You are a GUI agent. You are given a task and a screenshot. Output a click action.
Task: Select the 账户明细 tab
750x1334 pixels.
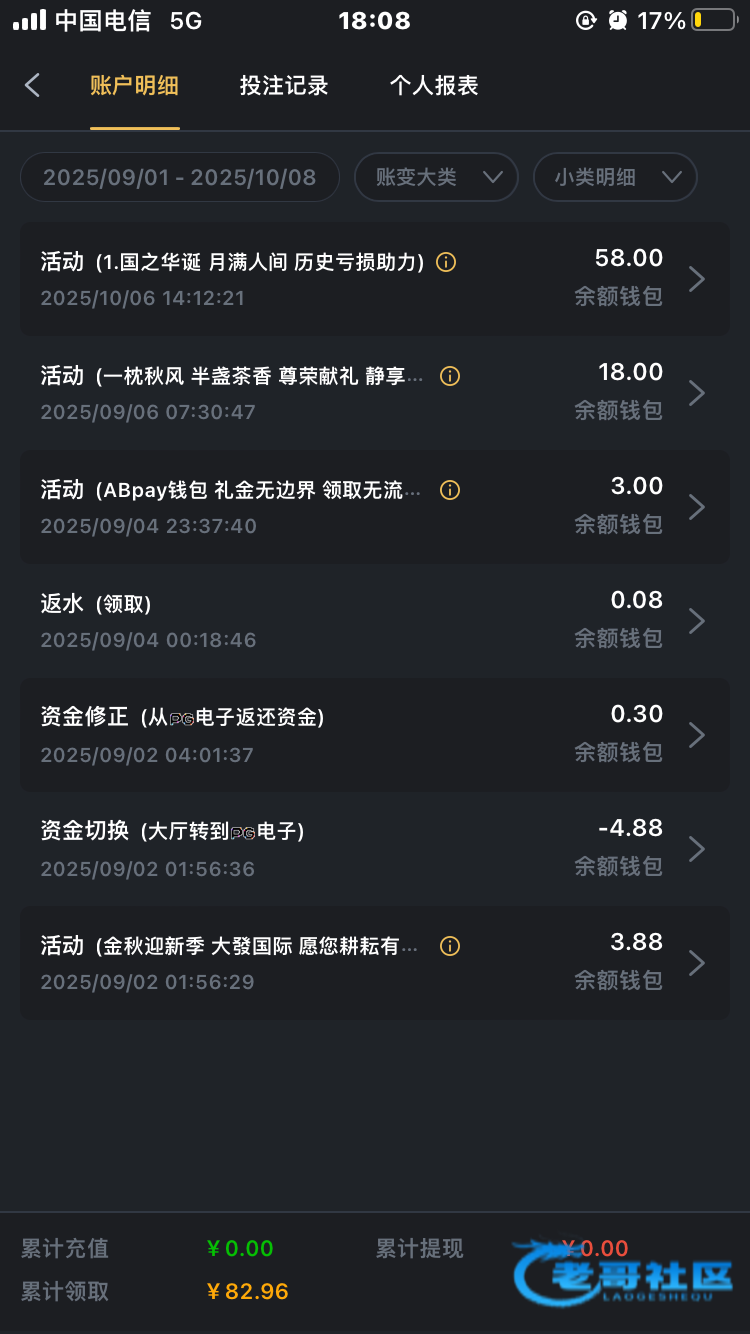click(134, 86)
